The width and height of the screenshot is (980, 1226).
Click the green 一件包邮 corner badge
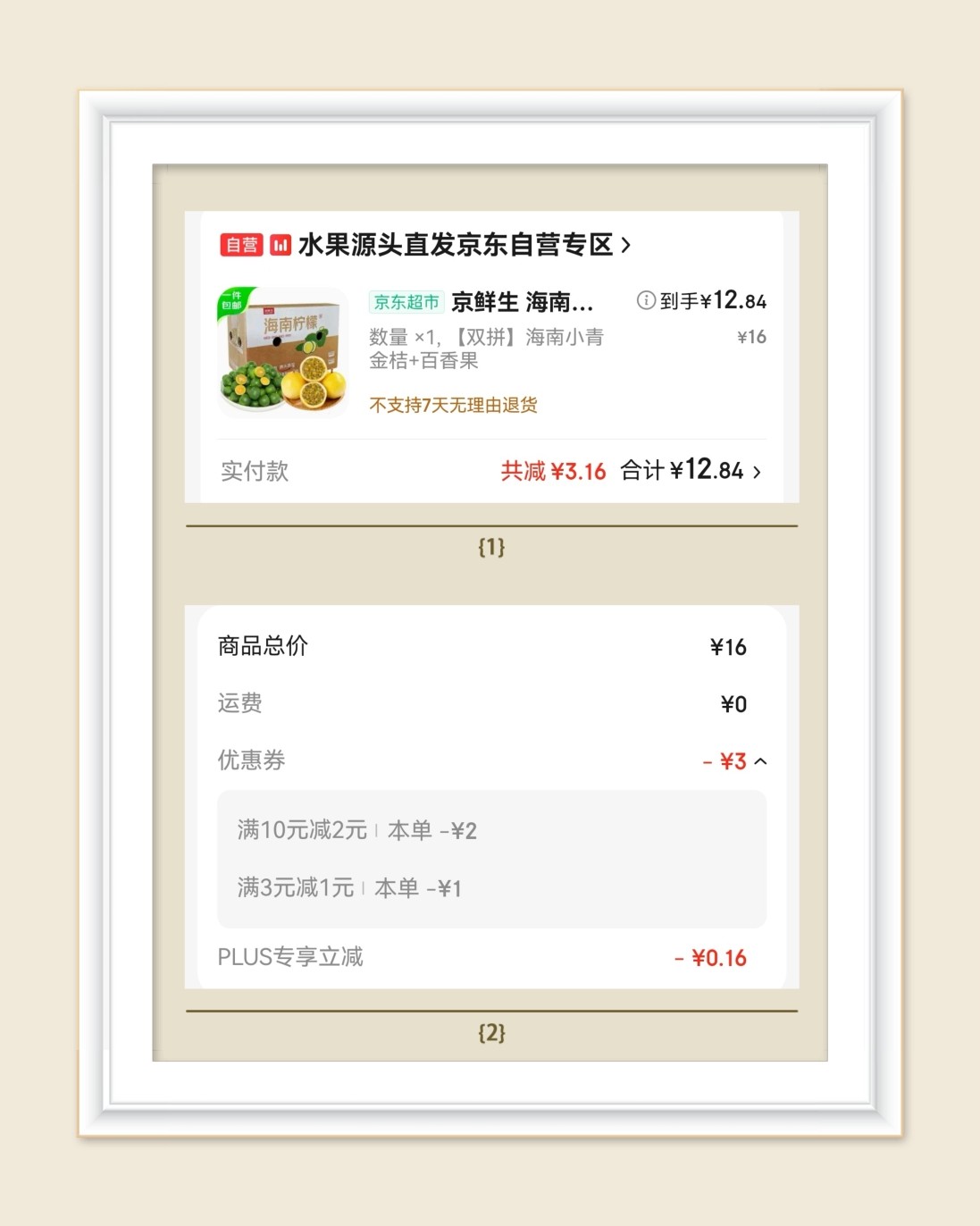(234, 302)
